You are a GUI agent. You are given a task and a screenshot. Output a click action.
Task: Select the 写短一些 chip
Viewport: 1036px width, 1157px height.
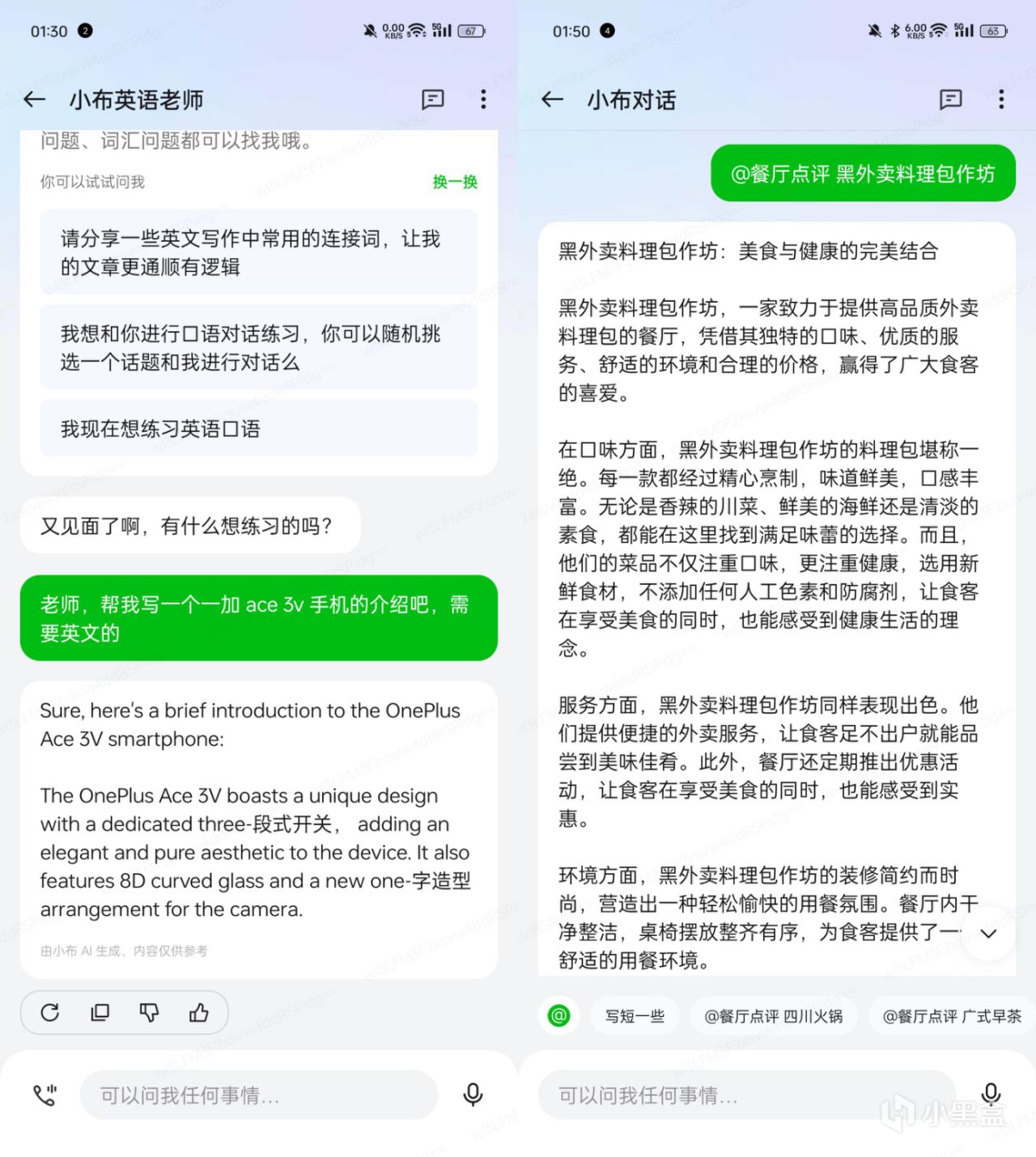[635, 1016]
